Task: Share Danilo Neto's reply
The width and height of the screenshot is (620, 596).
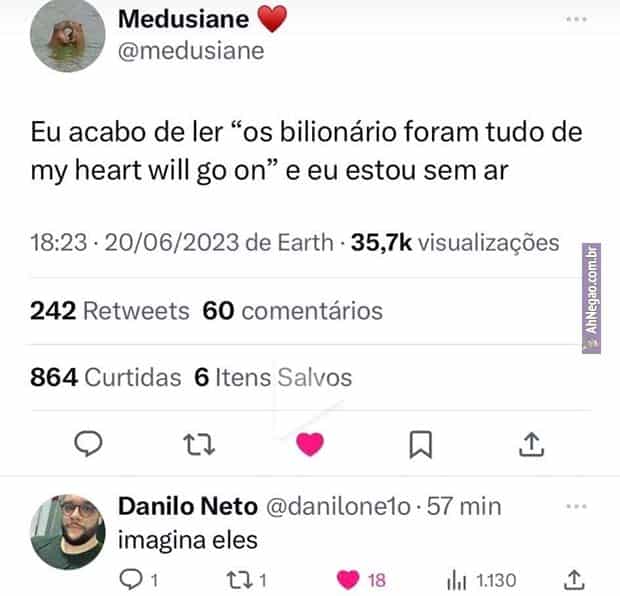Action: pos(574,577)
